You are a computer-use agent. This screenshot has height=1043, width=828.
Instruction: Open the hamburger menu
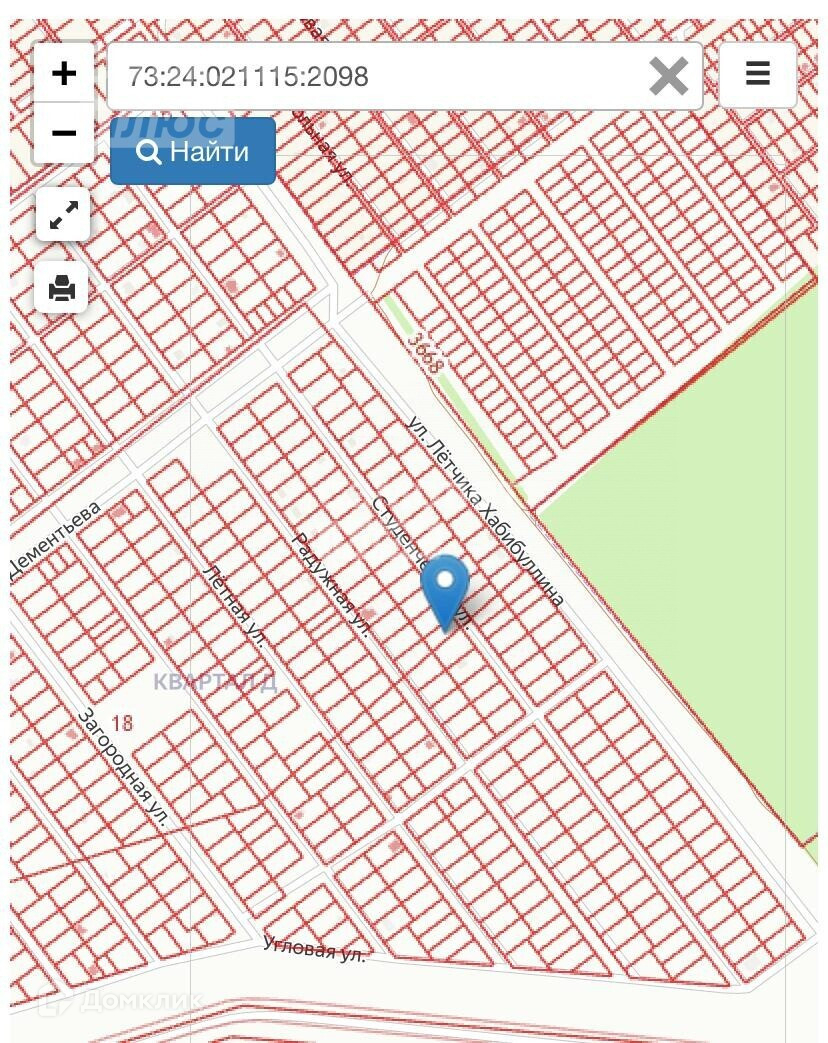757,74
